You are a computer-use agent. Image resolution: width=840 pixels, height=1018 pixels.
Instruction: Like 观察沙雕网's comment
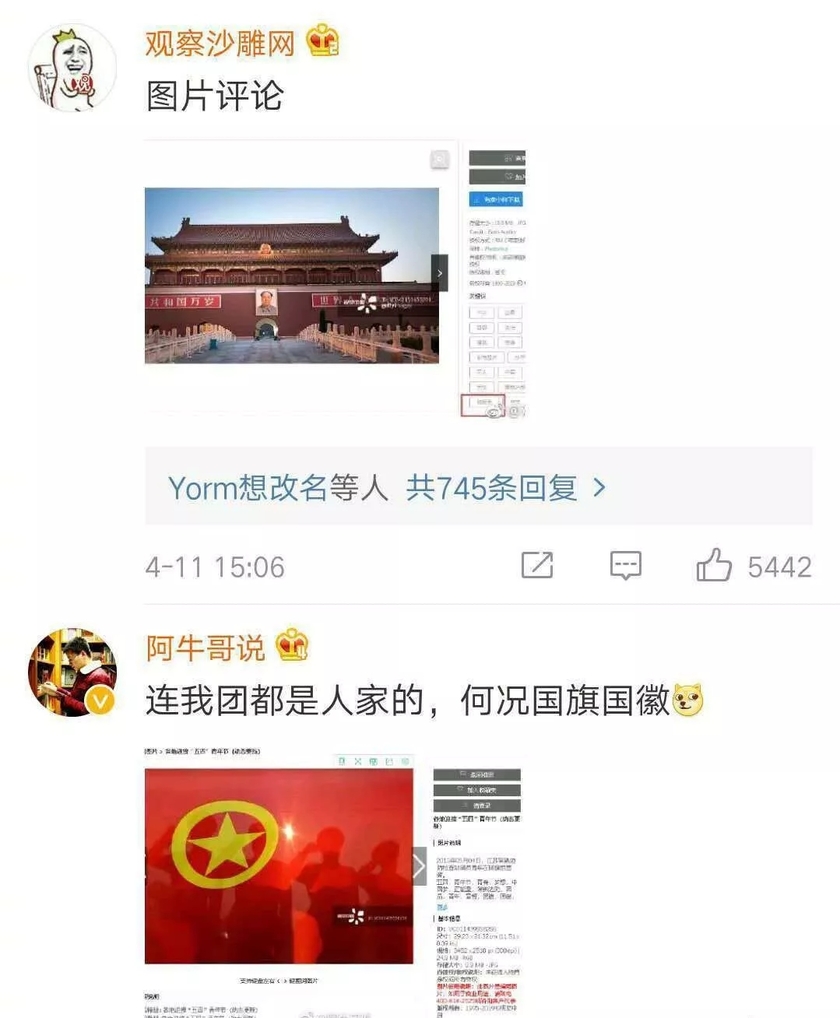pyautogui.click(x=715, y=566)
